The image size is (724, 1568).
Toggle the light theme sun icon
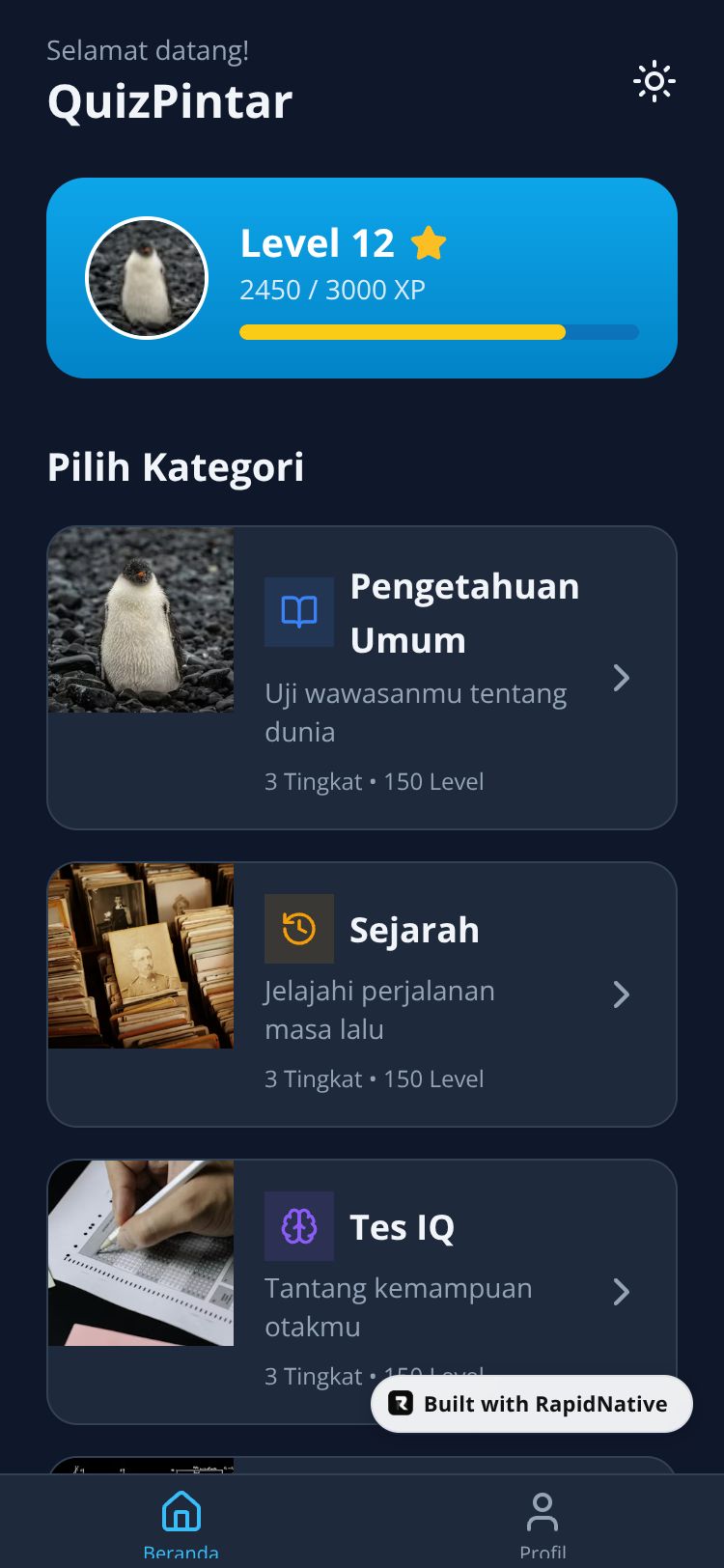654,82
